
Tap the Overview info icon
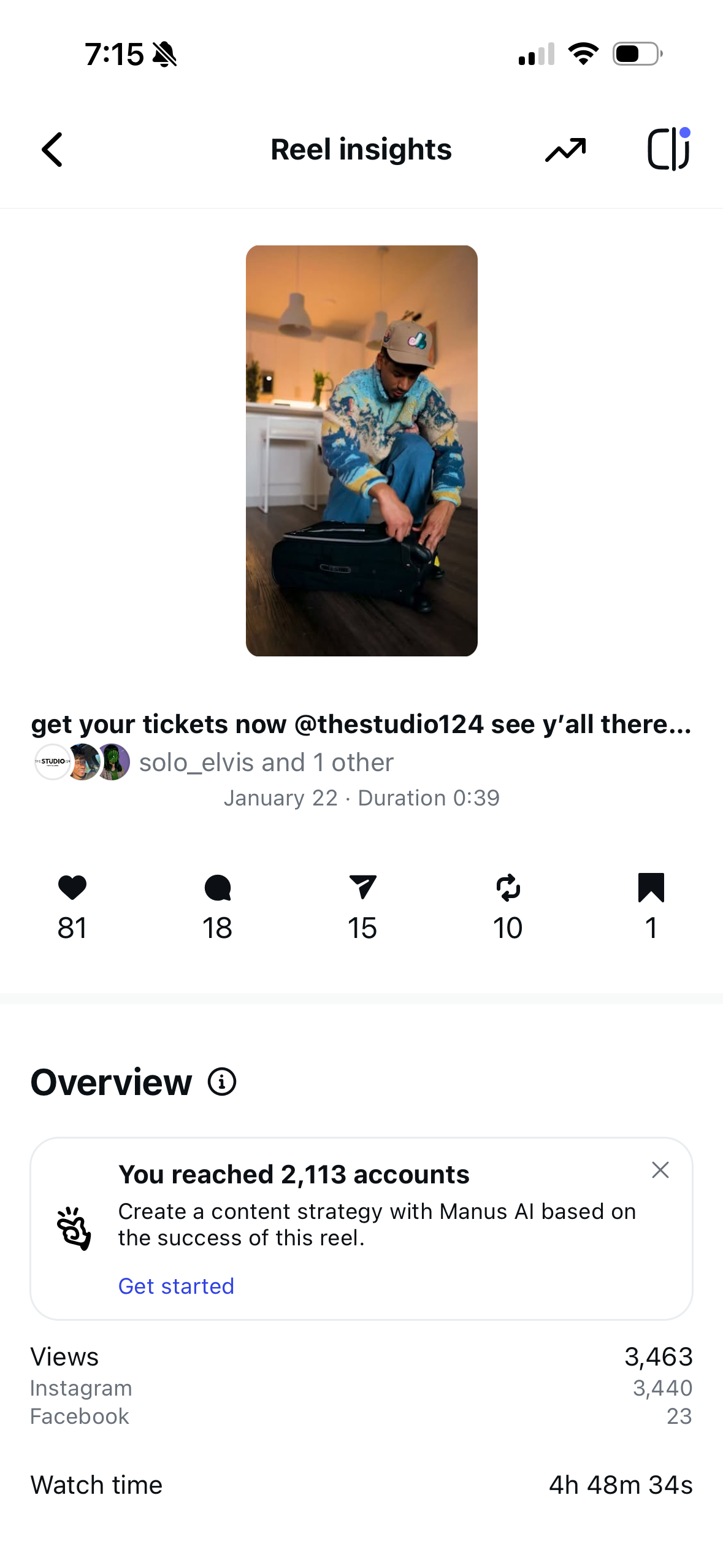pos(222,1082)
